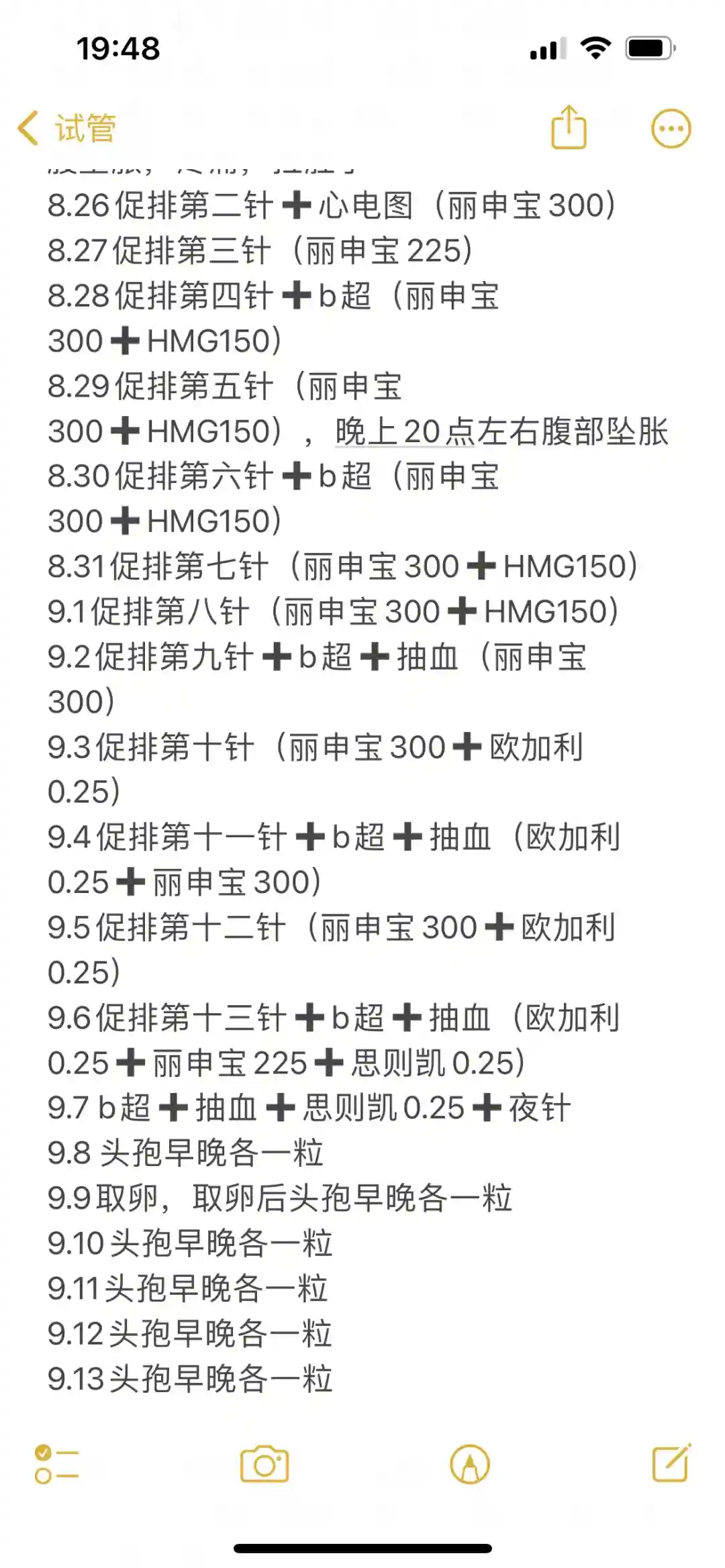This screenshot has height=1568, width=725.
Task: Tap the underlined text 晚上20点左右腹部坠胀
Action: tap(501, 431)
